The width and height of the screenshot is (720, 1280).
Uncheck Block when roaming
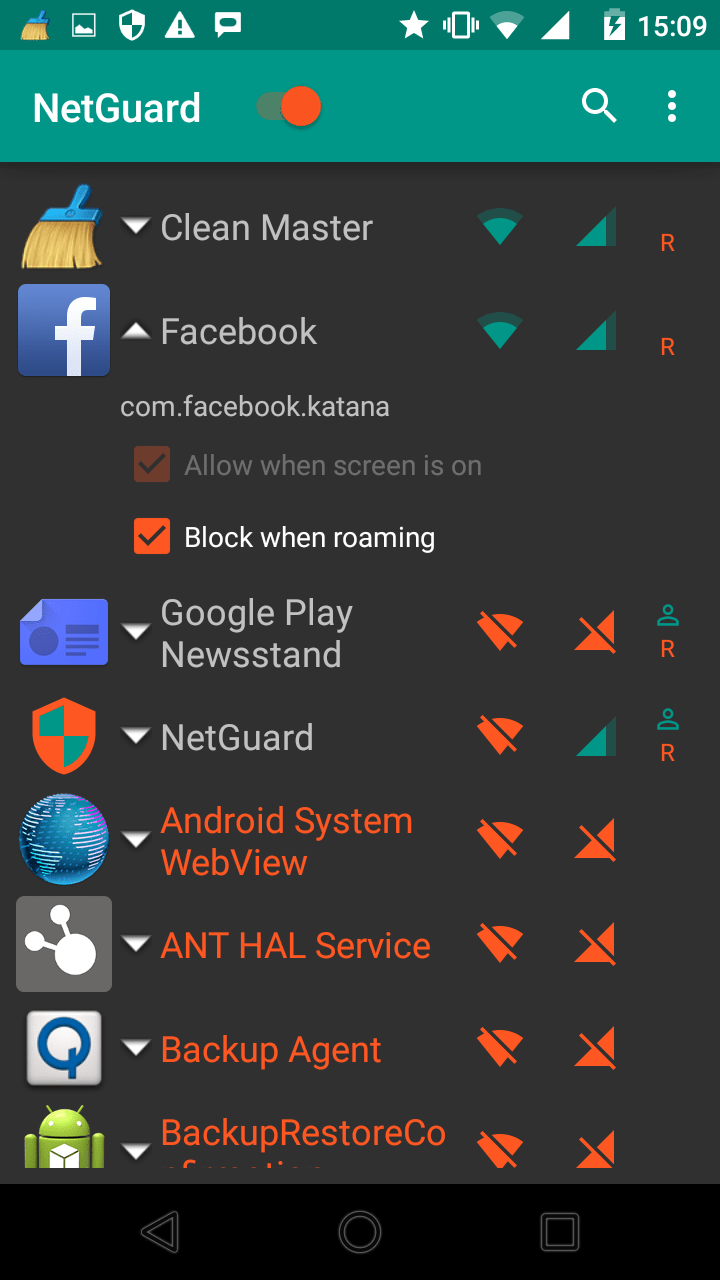pyautogui.click(x=152, y=537)
